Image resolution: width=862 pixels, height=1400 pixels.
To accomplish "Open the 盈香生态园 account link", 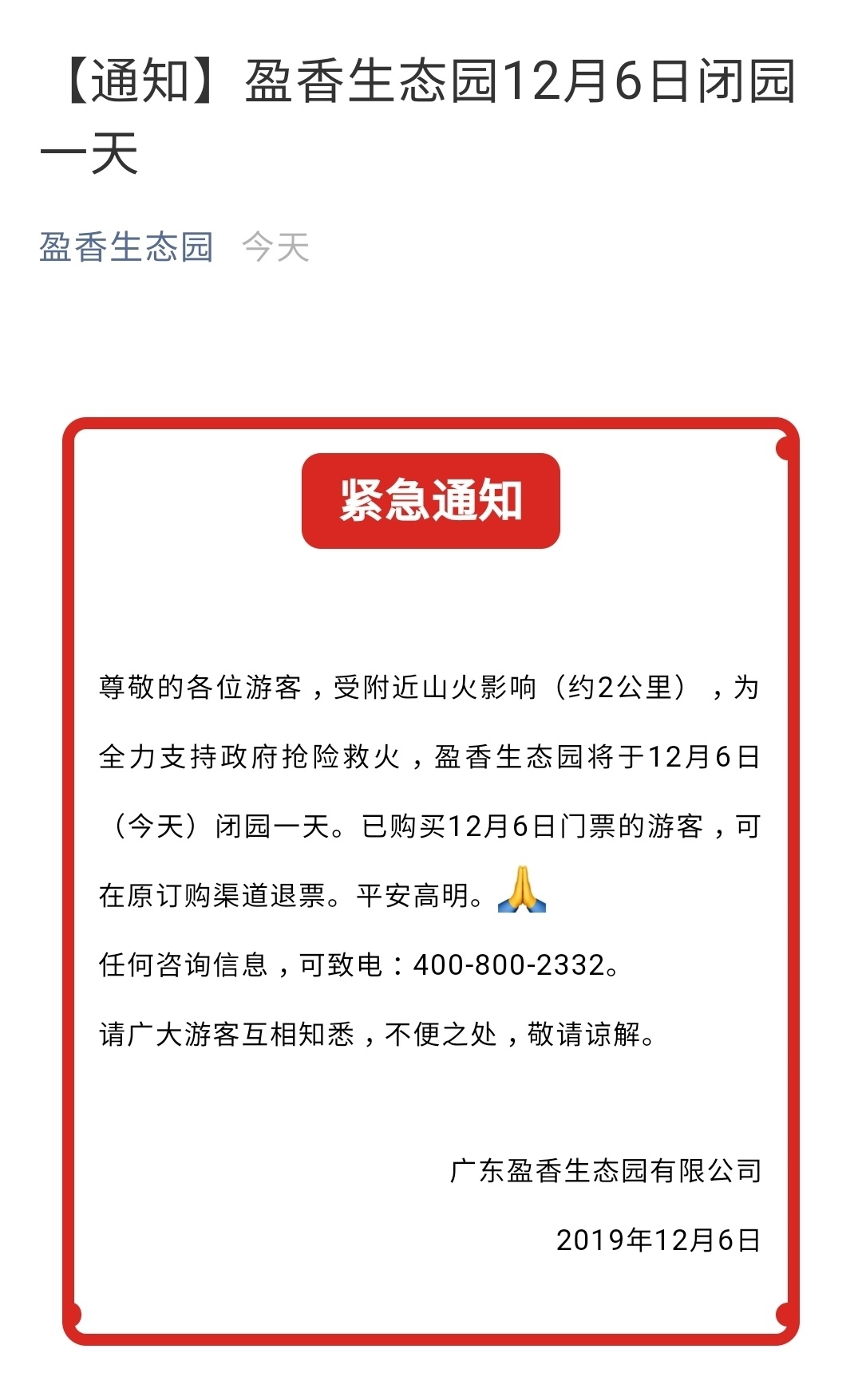I will [126, 247].
